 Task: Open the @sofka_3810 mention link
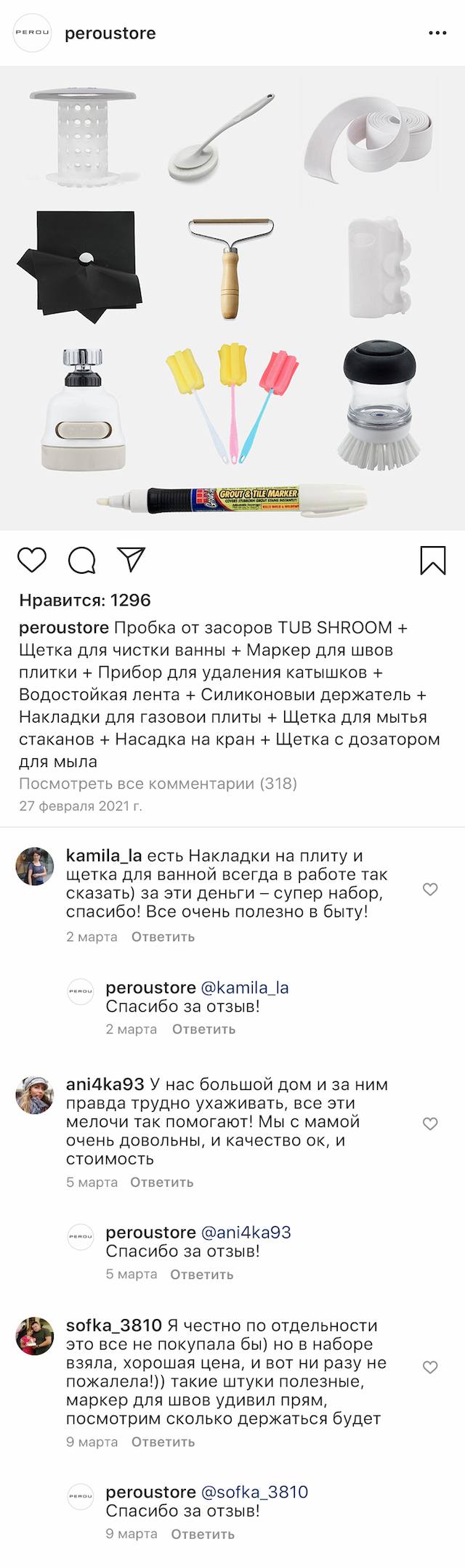click(254, 1492)
